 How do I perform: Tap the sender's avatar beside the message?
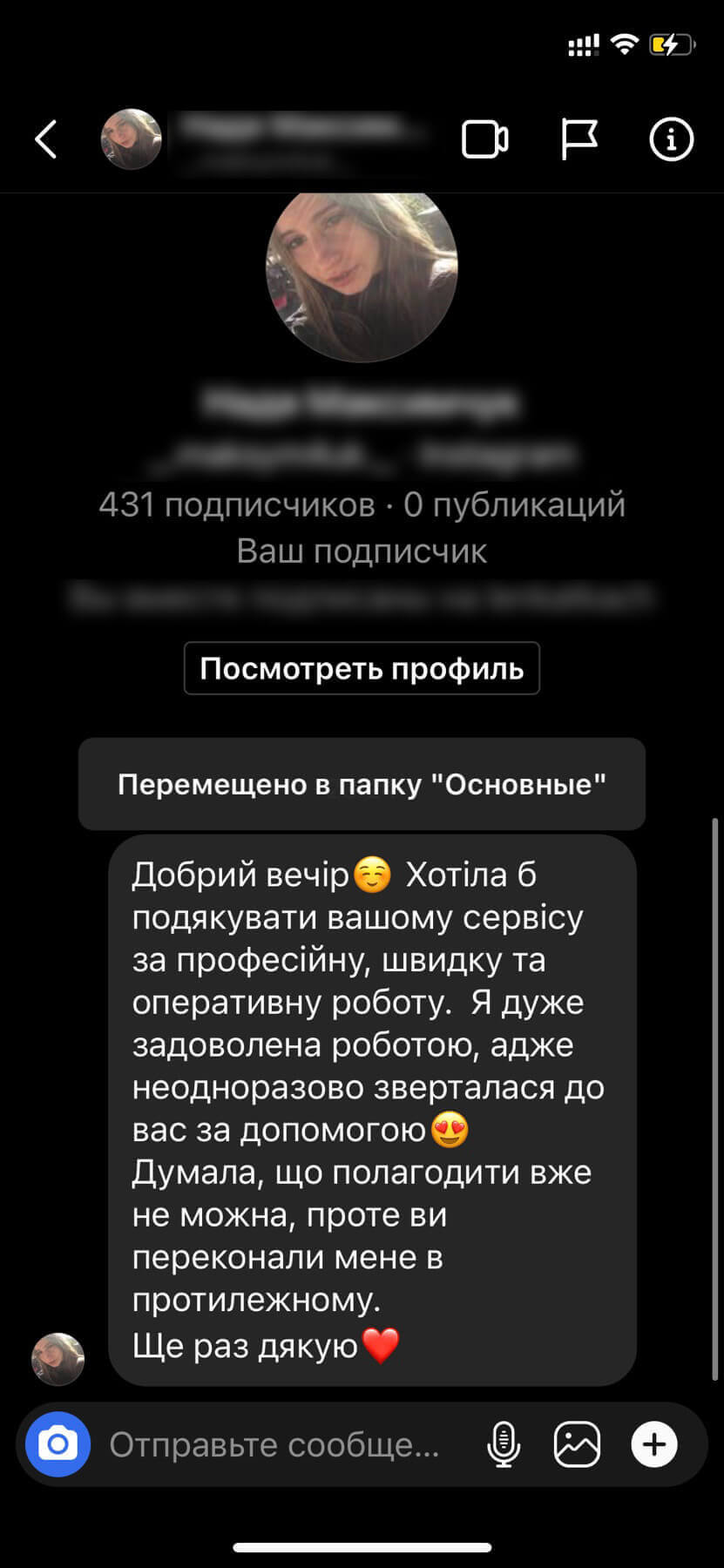click(58, 1358)
